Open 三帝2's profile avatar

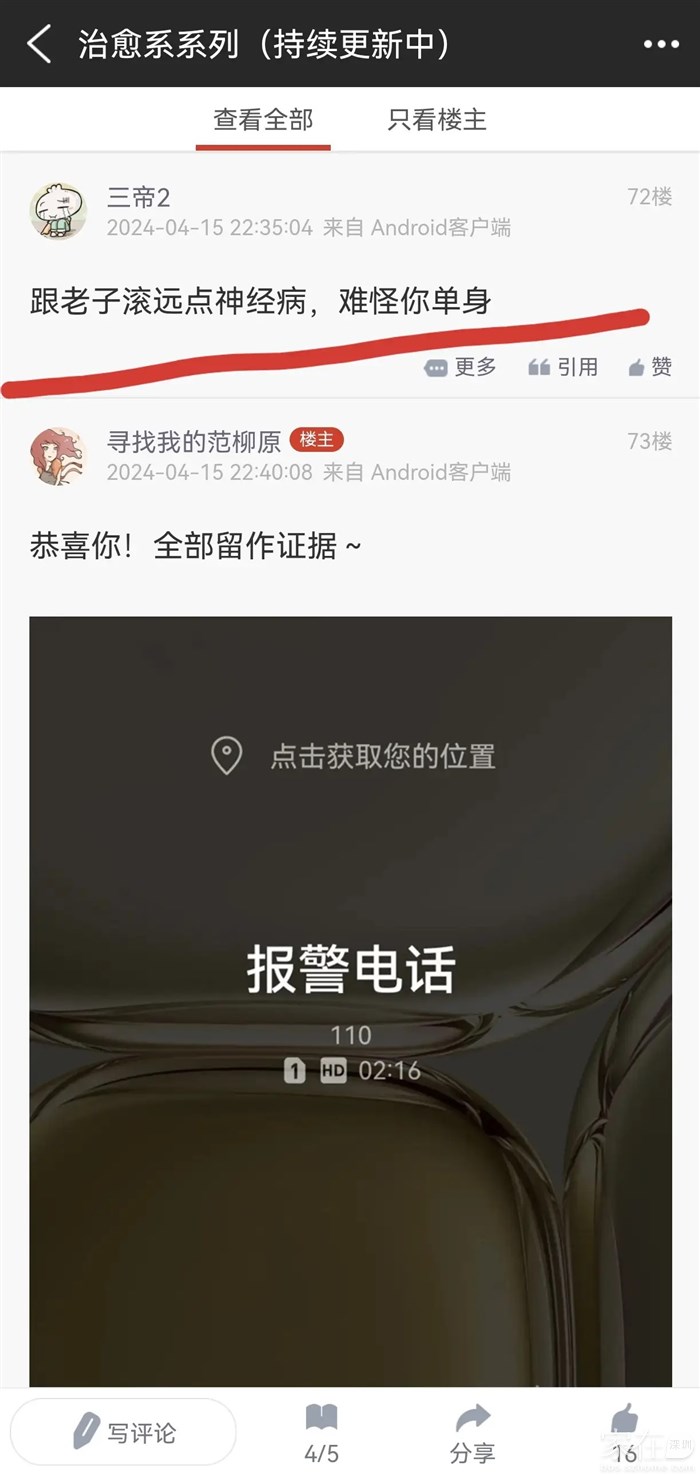tap(58, 211)
